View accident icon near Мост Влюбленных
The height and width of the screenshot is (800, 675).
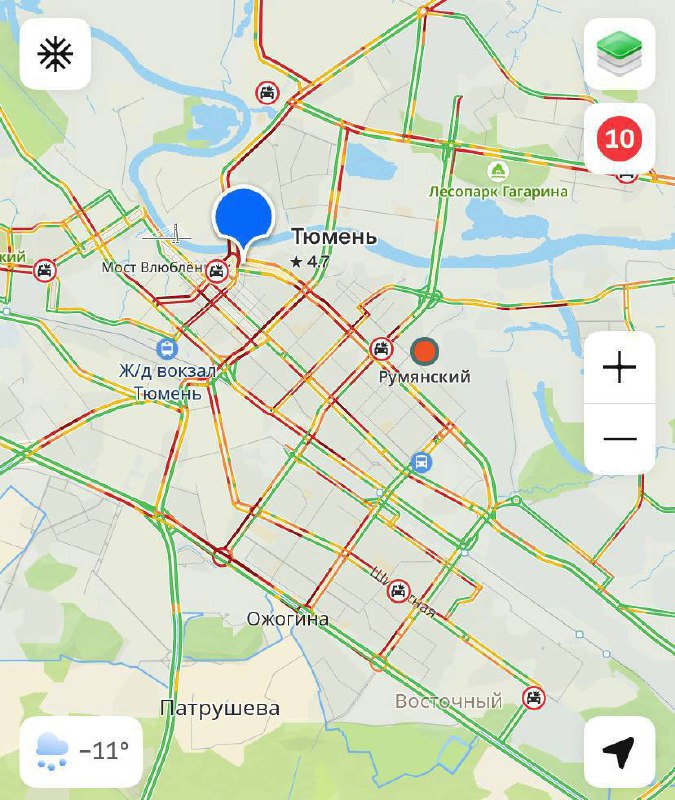coord(215,269)
